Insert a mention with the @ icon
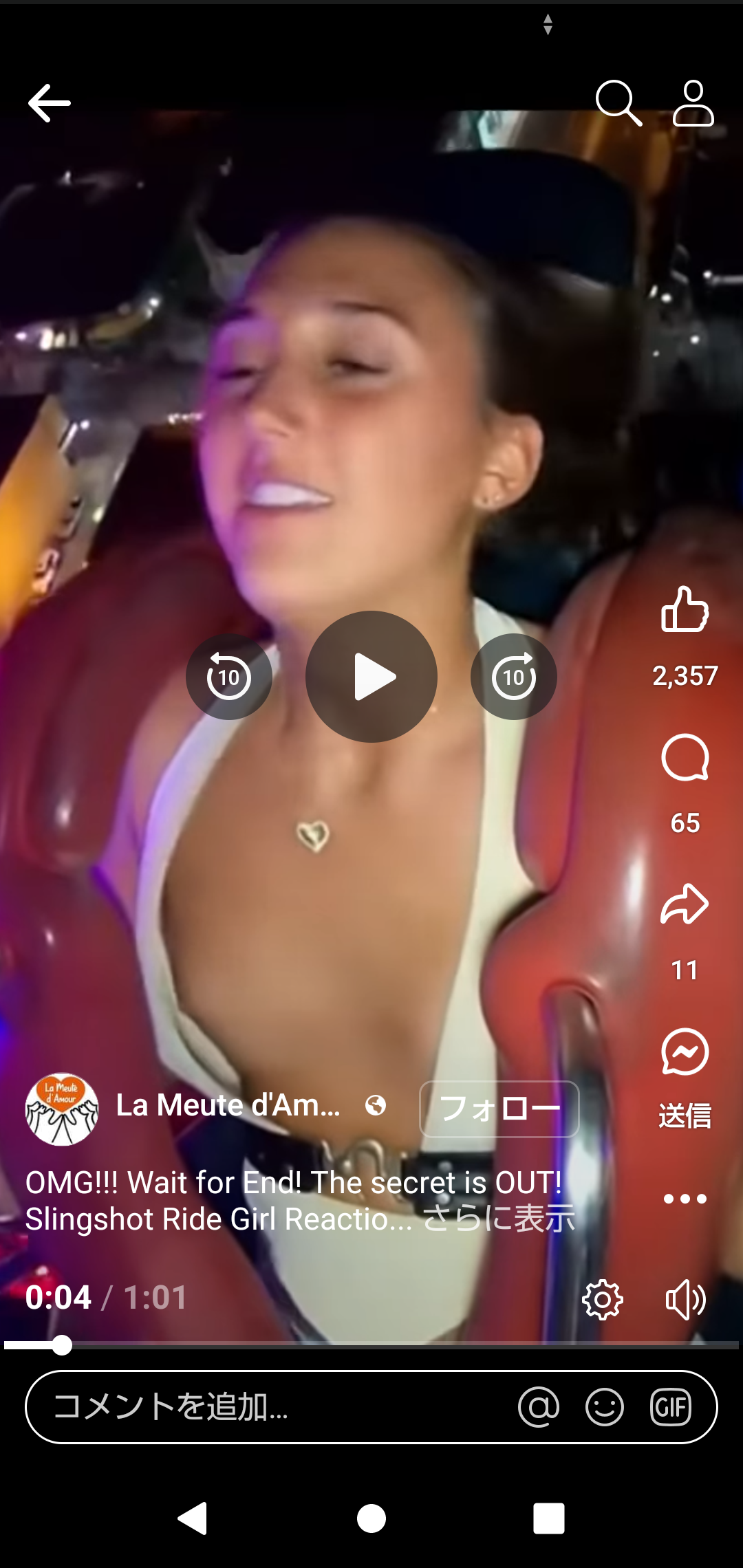Screen dimensions: 743x1568 pos(539,1406)
